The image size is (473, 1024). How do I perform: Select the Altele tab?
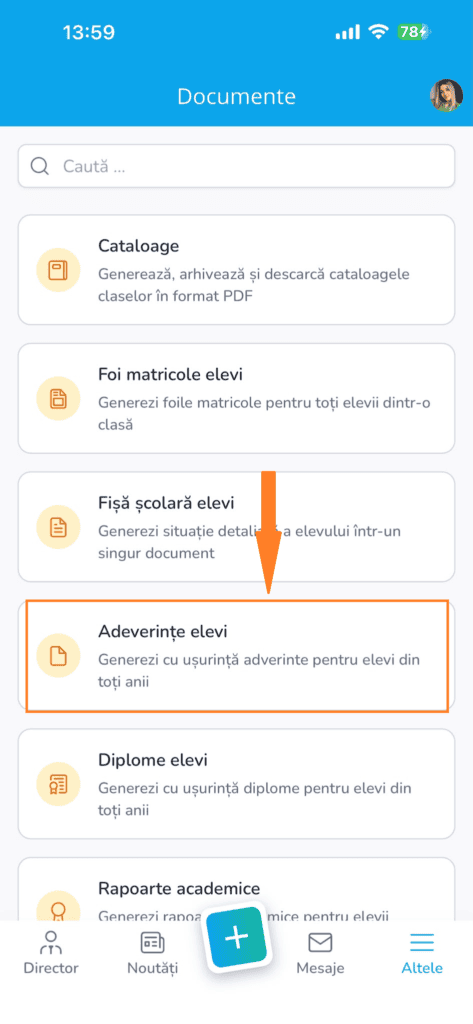(421, 953)
